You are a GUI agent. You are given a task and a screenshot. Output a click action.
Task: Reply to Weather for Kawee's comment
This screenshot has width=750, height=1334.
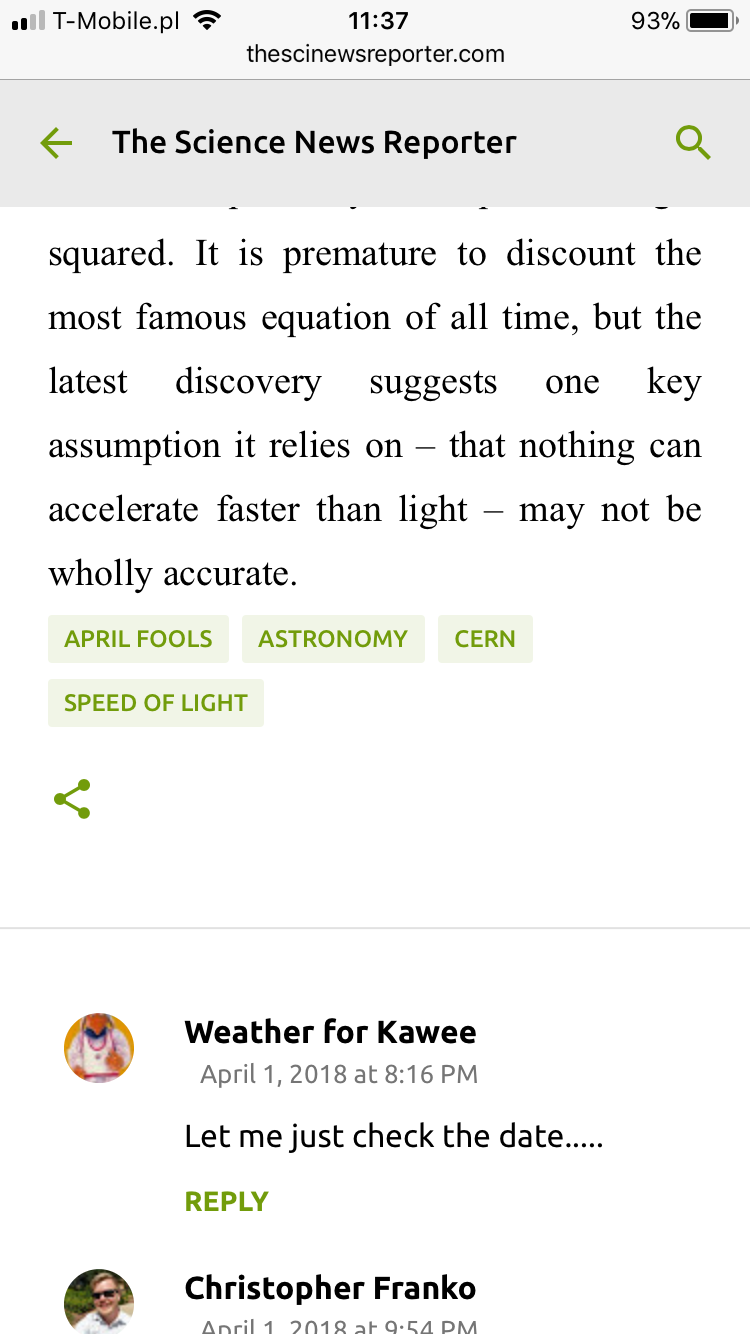click(227, 1201)
